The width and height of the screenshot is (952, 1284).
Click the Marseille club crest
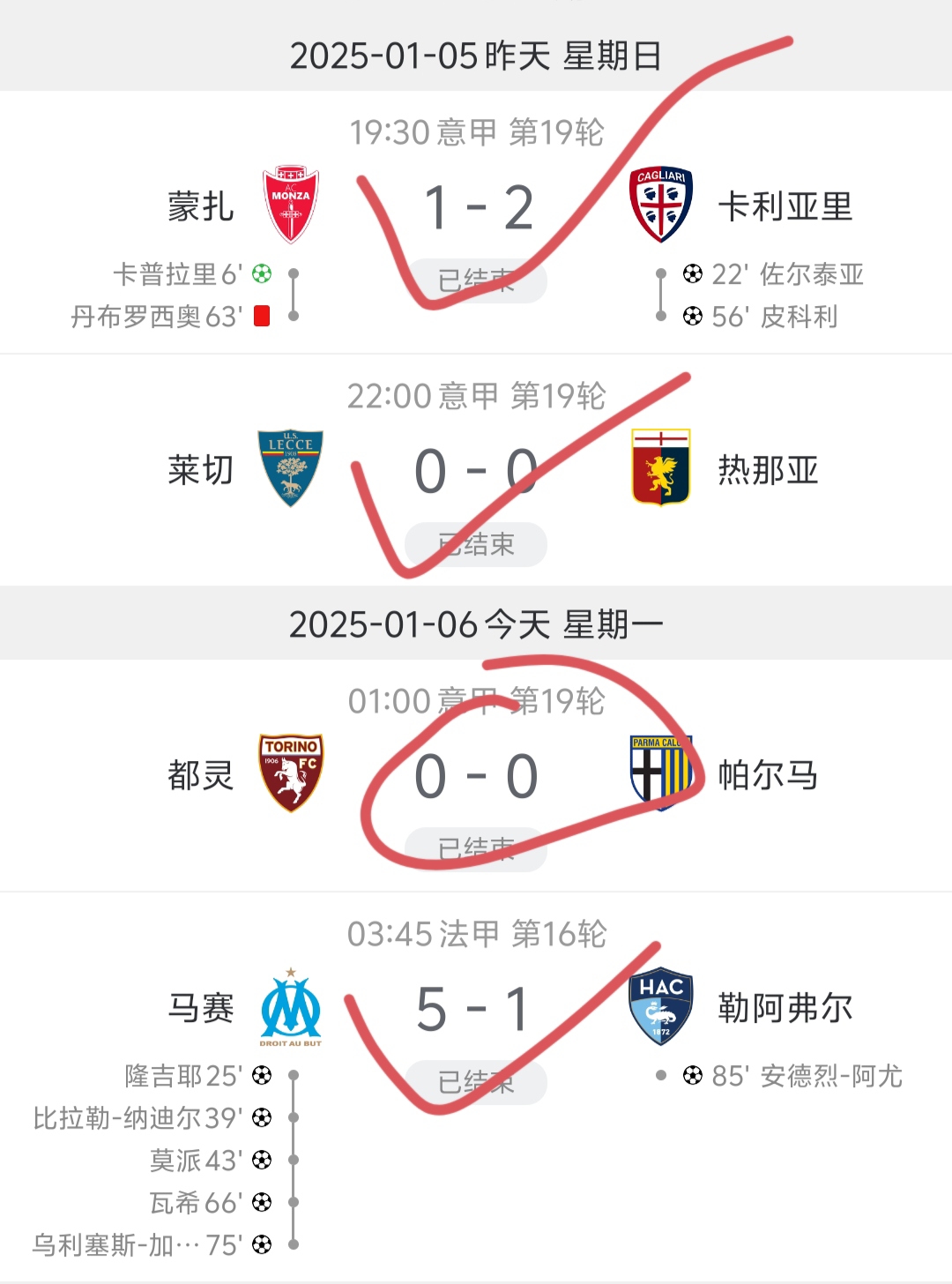click(x=292, y=1005)
